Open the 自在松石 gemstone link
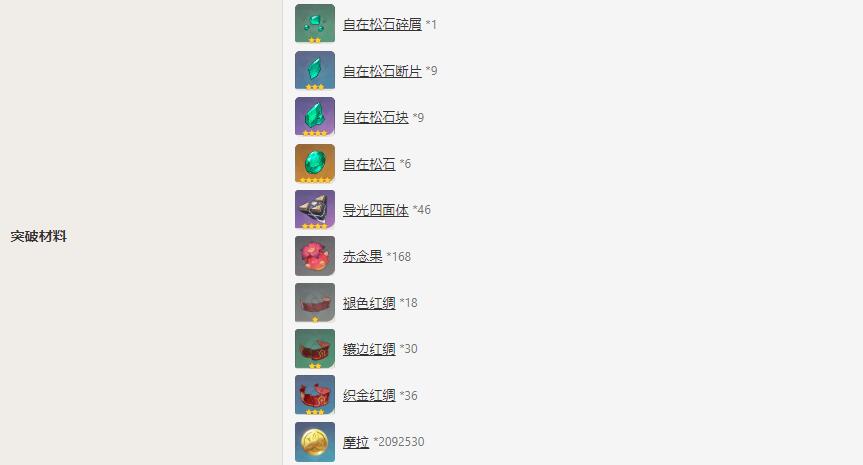The image size is (863, 465). coord(368,164)
